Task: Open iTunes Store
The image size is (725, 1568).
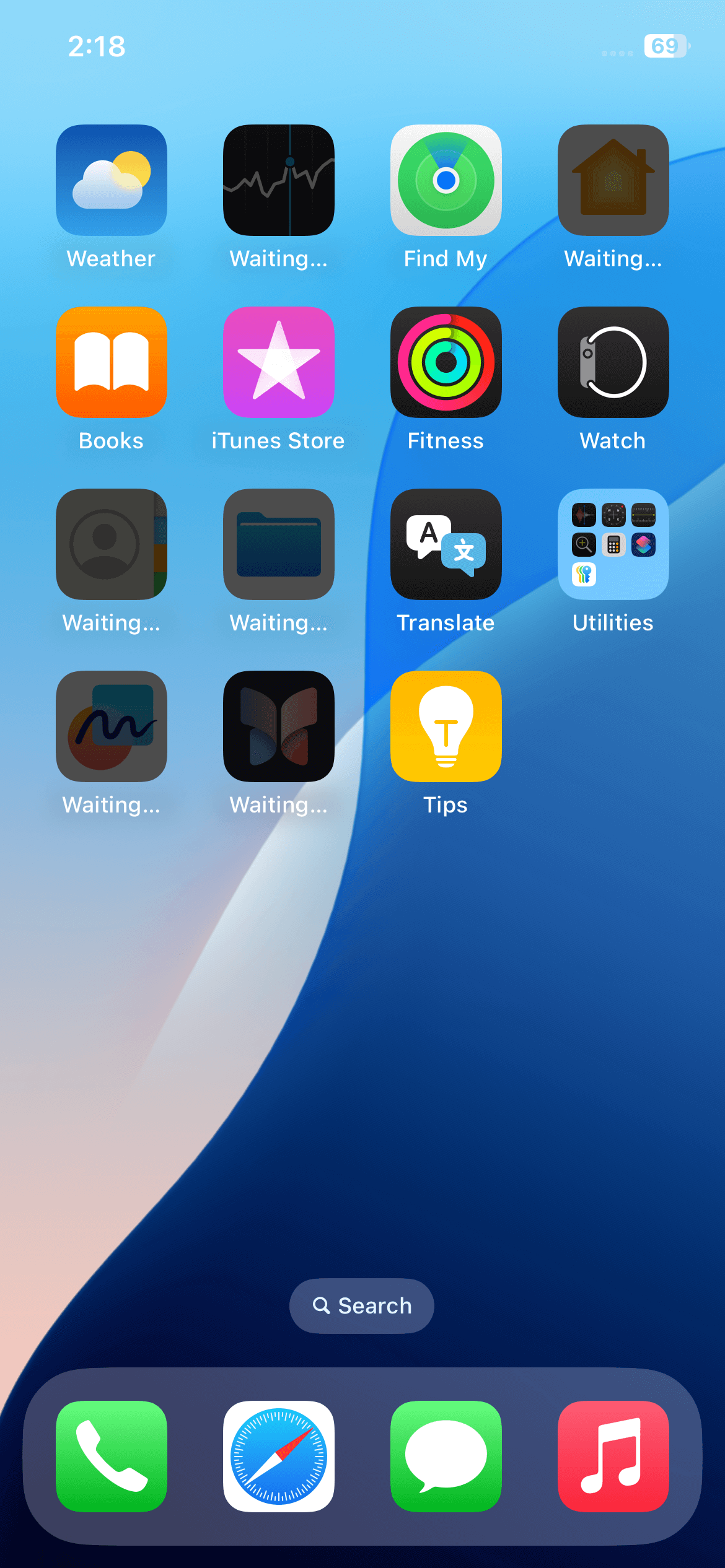Action: (x=279, y=362)
